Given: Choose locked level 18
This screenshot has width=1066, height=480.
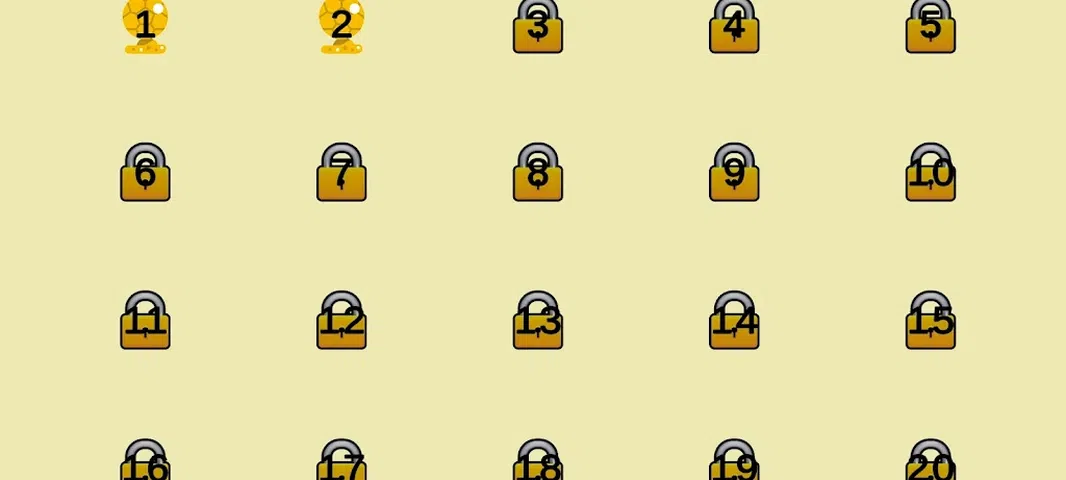Looking at the screenshot, I should pyautogui.click(x=538, y=464).
